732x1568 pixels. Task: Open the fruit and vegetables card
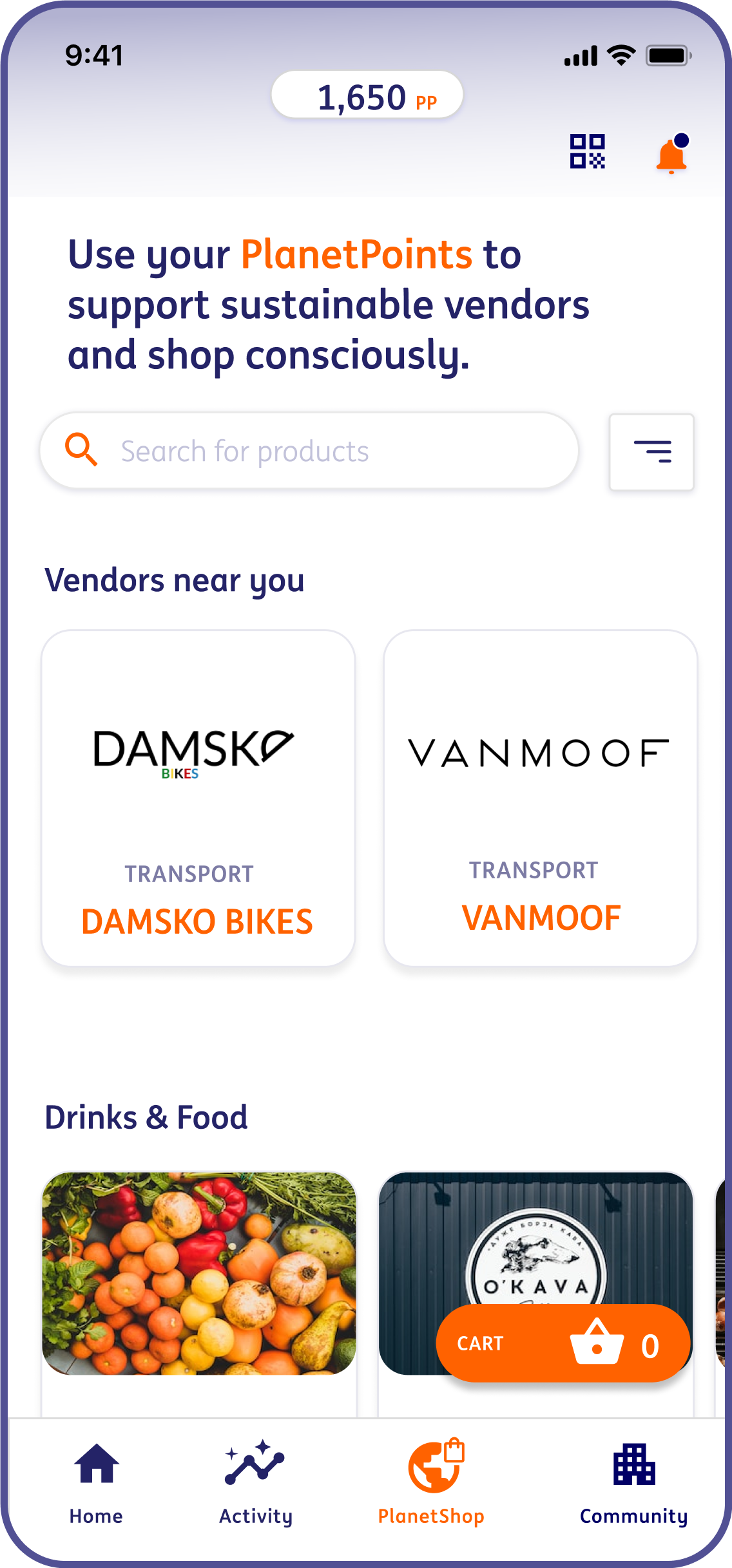click(x=198, y=1273)
